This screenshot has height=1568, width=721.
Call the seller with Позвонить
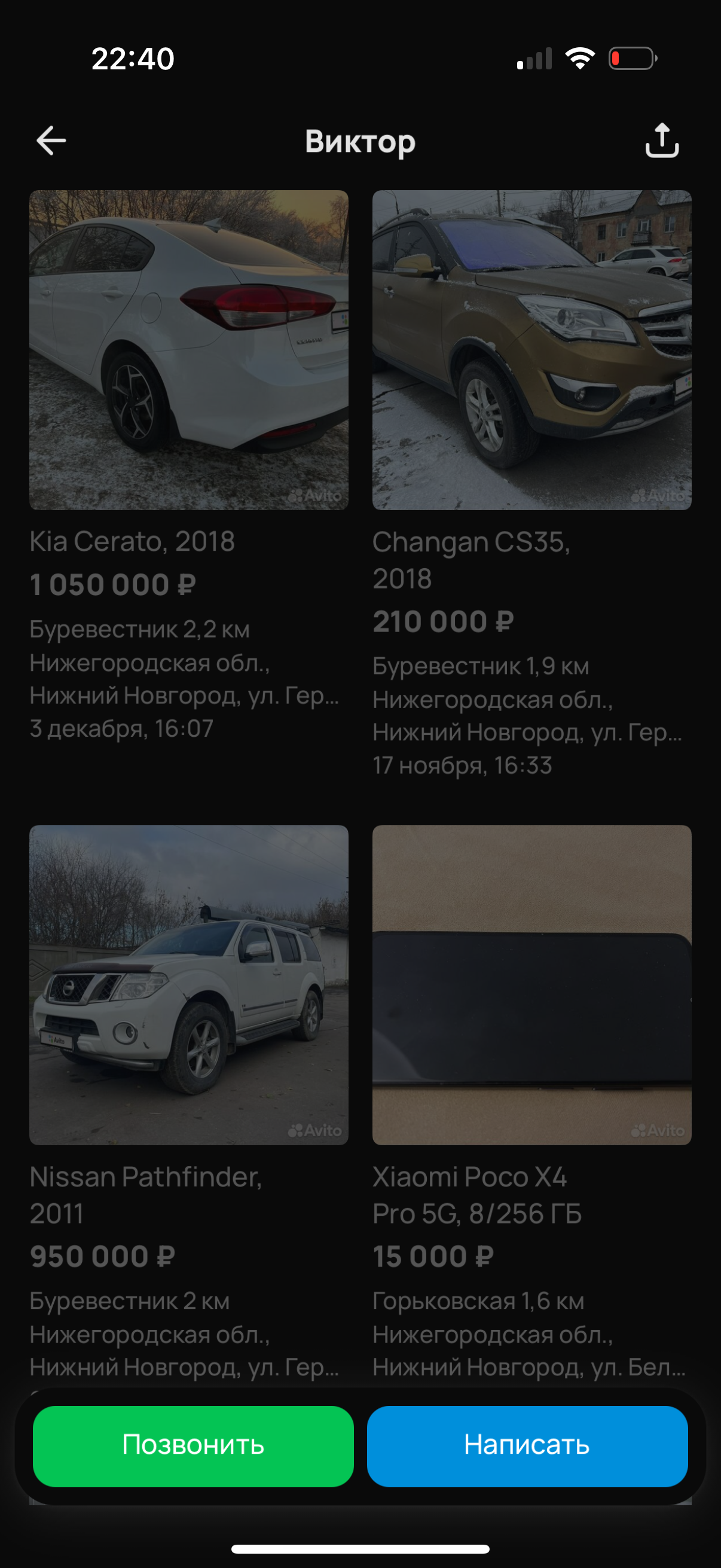click(x=193, y=1445)
